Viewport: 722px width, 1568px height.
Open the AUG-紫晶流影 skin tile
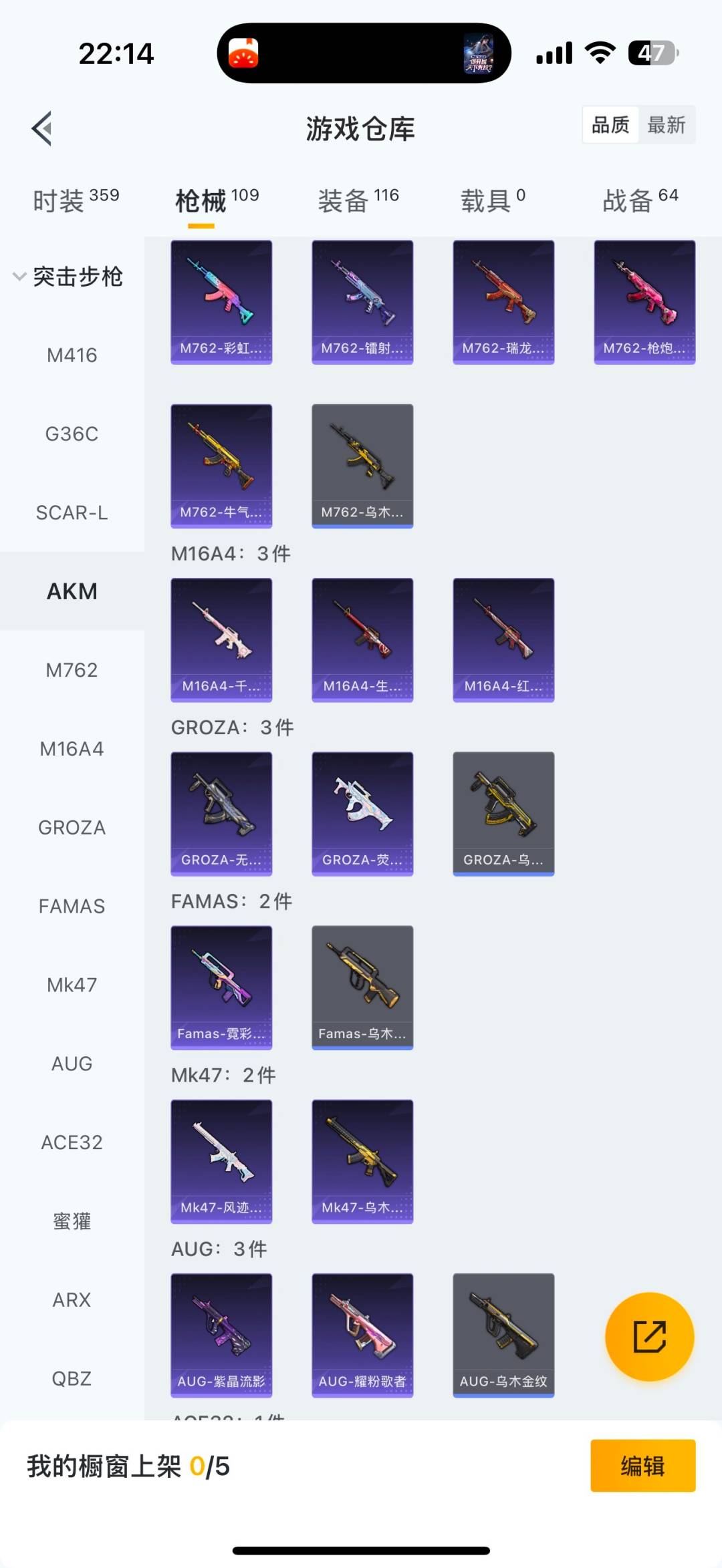pyautogui.click(x=221, y=1334)
